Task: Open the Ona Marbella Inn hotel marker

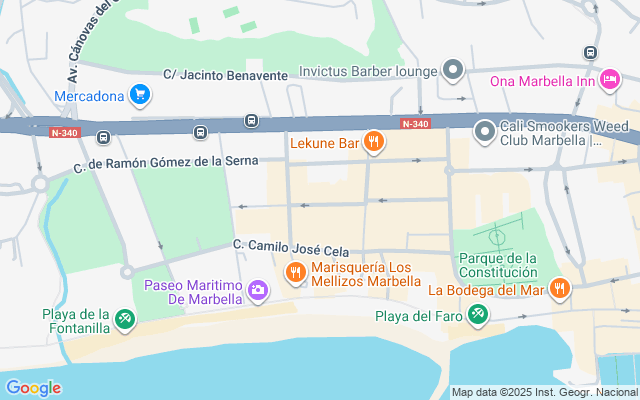Action: pos(610,79)
